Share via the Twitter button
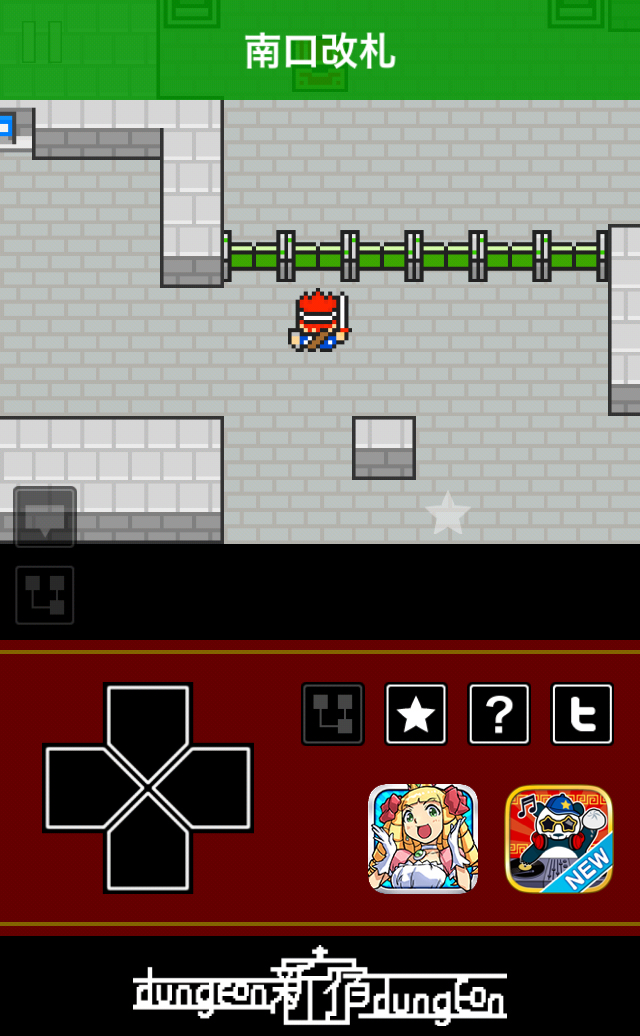The width and height of the screenshot is (640, 1036). point(582,714)
